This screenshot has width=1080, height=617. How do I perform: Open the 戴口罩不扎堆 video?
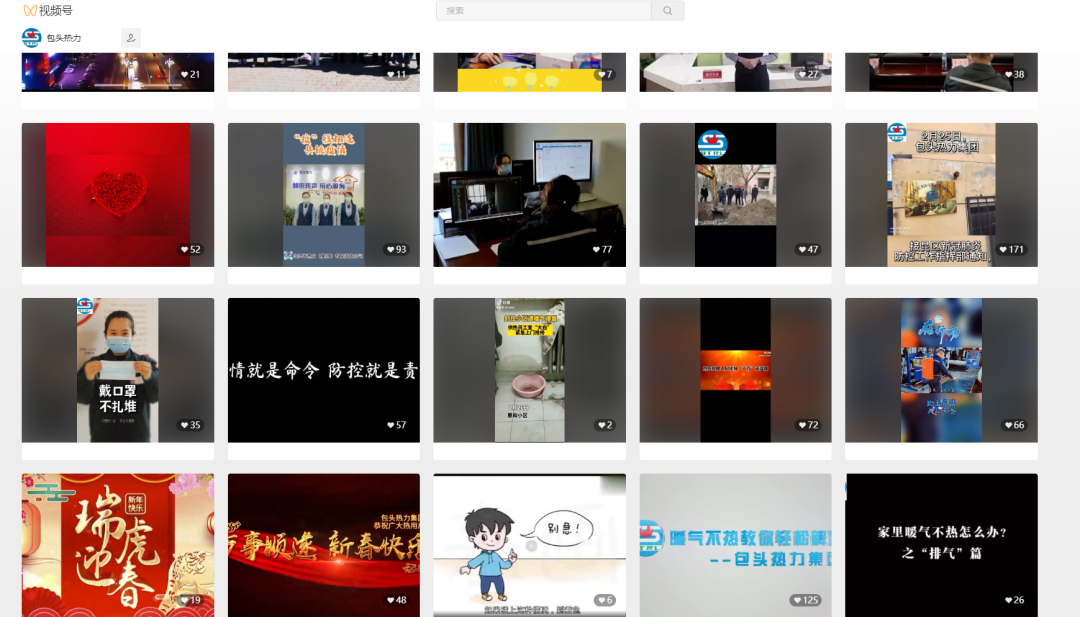point(118,370)
